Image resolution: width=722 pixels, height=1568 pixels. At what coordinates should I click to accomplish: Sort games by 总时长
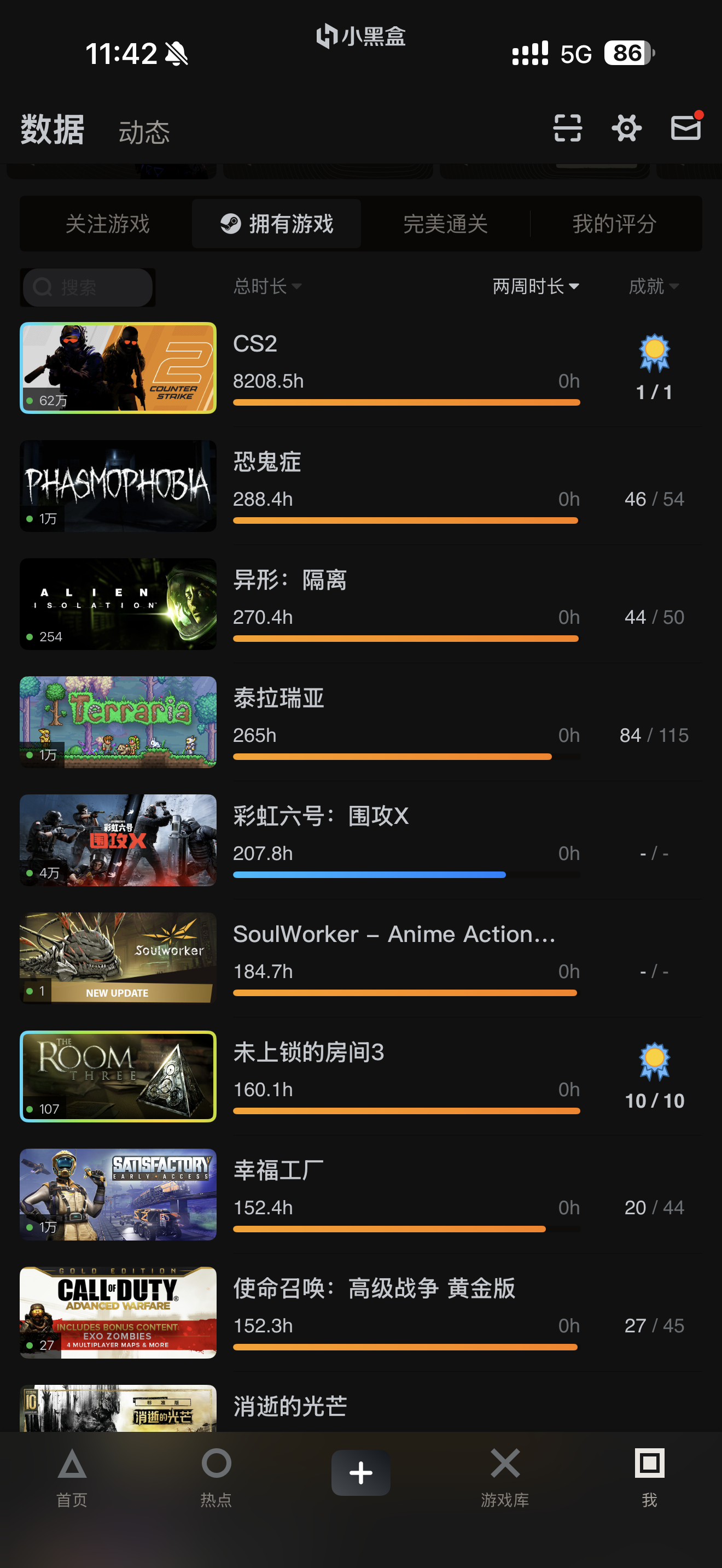point(267,286)
